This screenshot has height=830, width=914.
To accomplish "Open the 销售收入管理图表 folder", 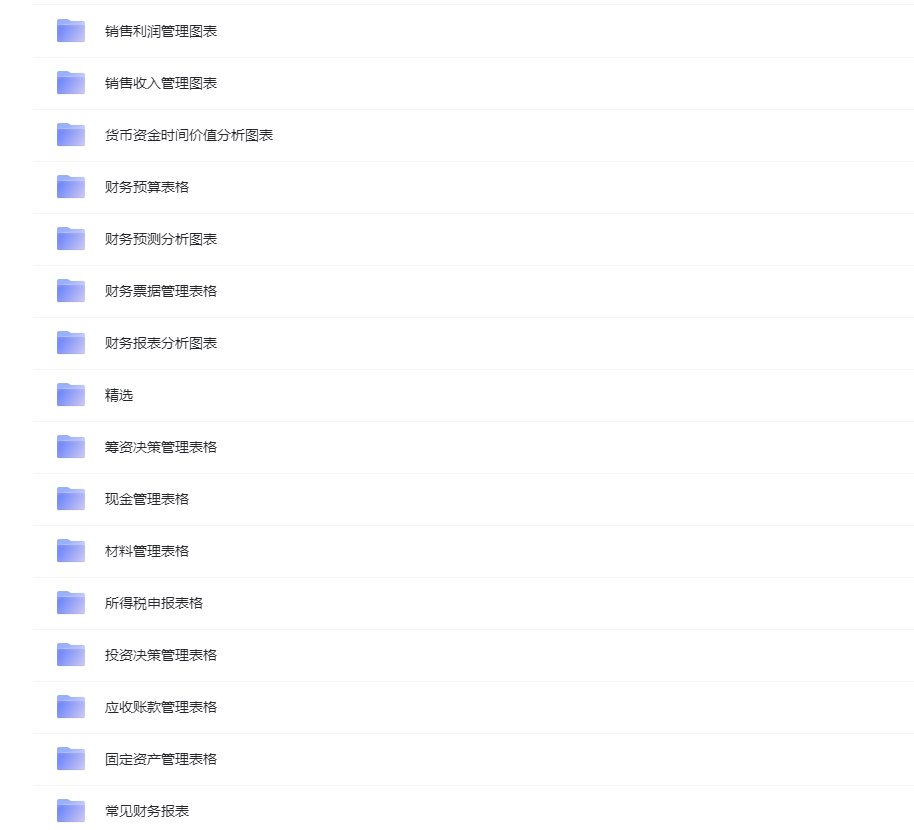I will [x=160, y=83].
